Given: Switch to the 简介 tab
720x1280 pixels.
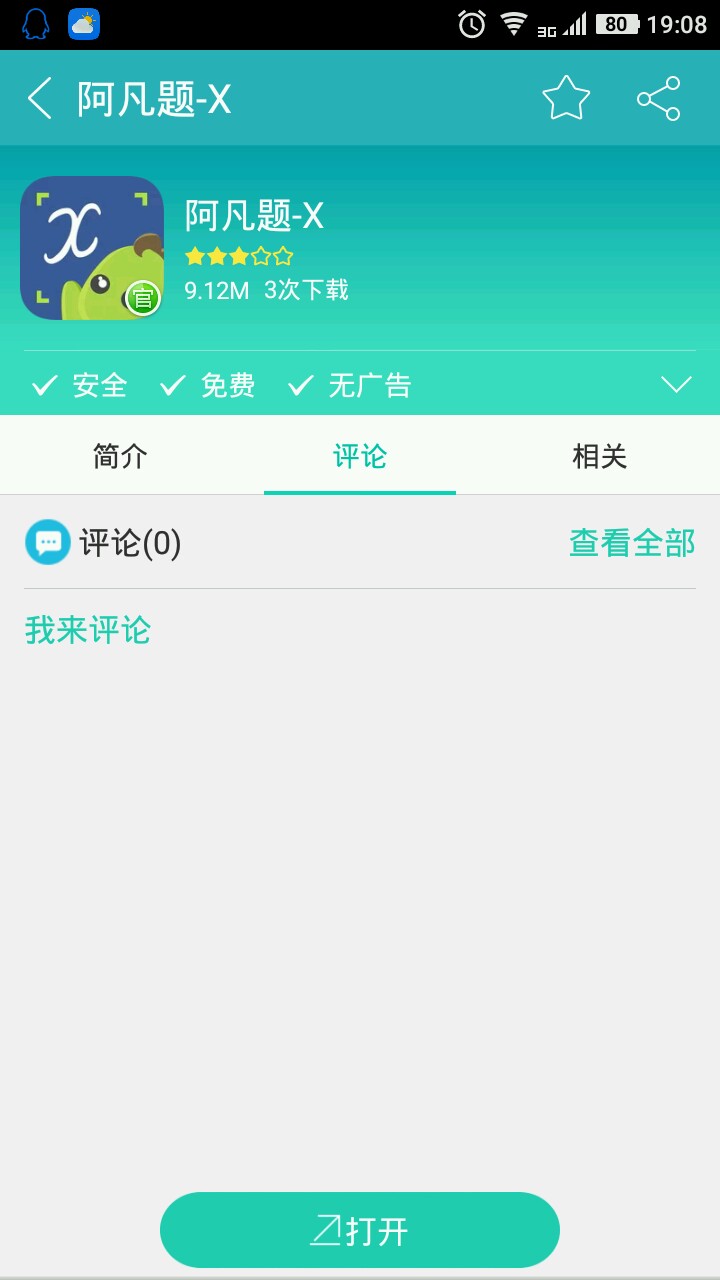Looking at the screenshot, I should pos(120,456).
